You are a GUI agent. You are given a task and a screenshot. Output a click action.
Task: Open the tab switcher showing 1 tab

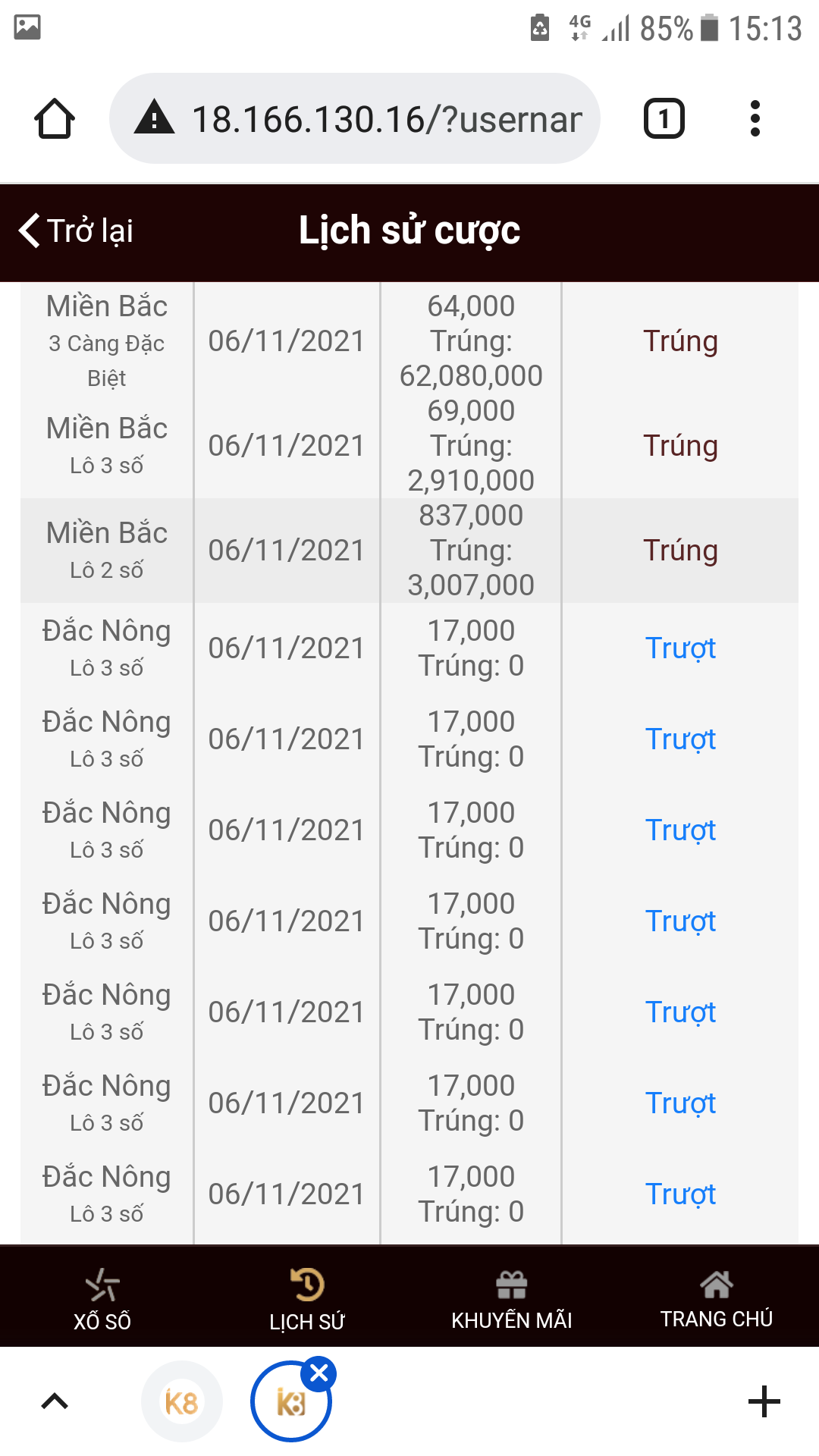coord(664,119)
